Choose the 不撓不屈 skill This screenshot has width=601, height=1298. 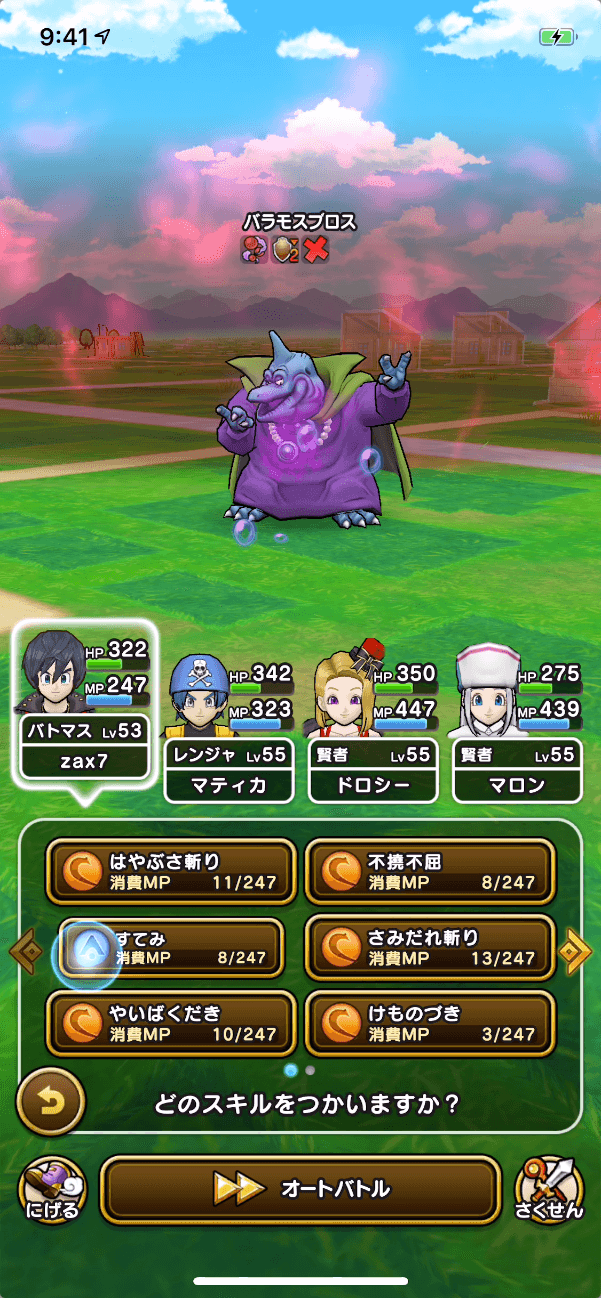[x=429, y=871]
